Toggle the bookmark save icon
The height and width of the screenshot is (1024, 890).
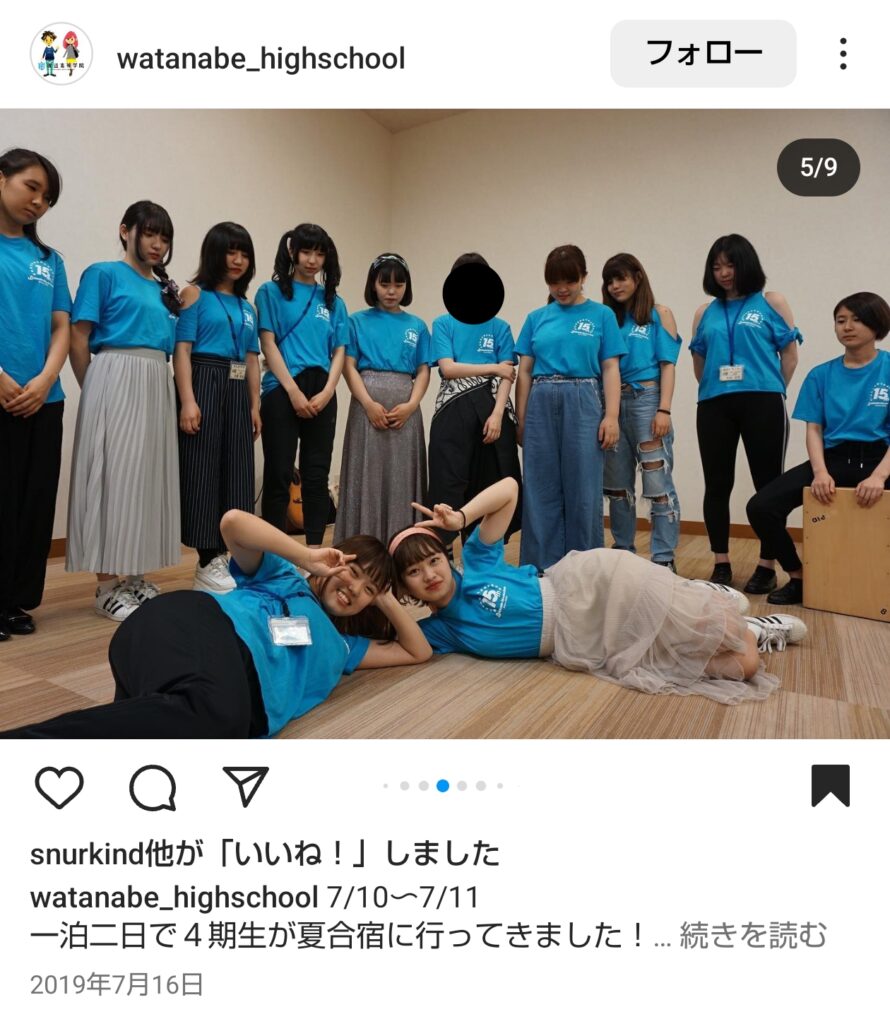(x=830, y=786)
